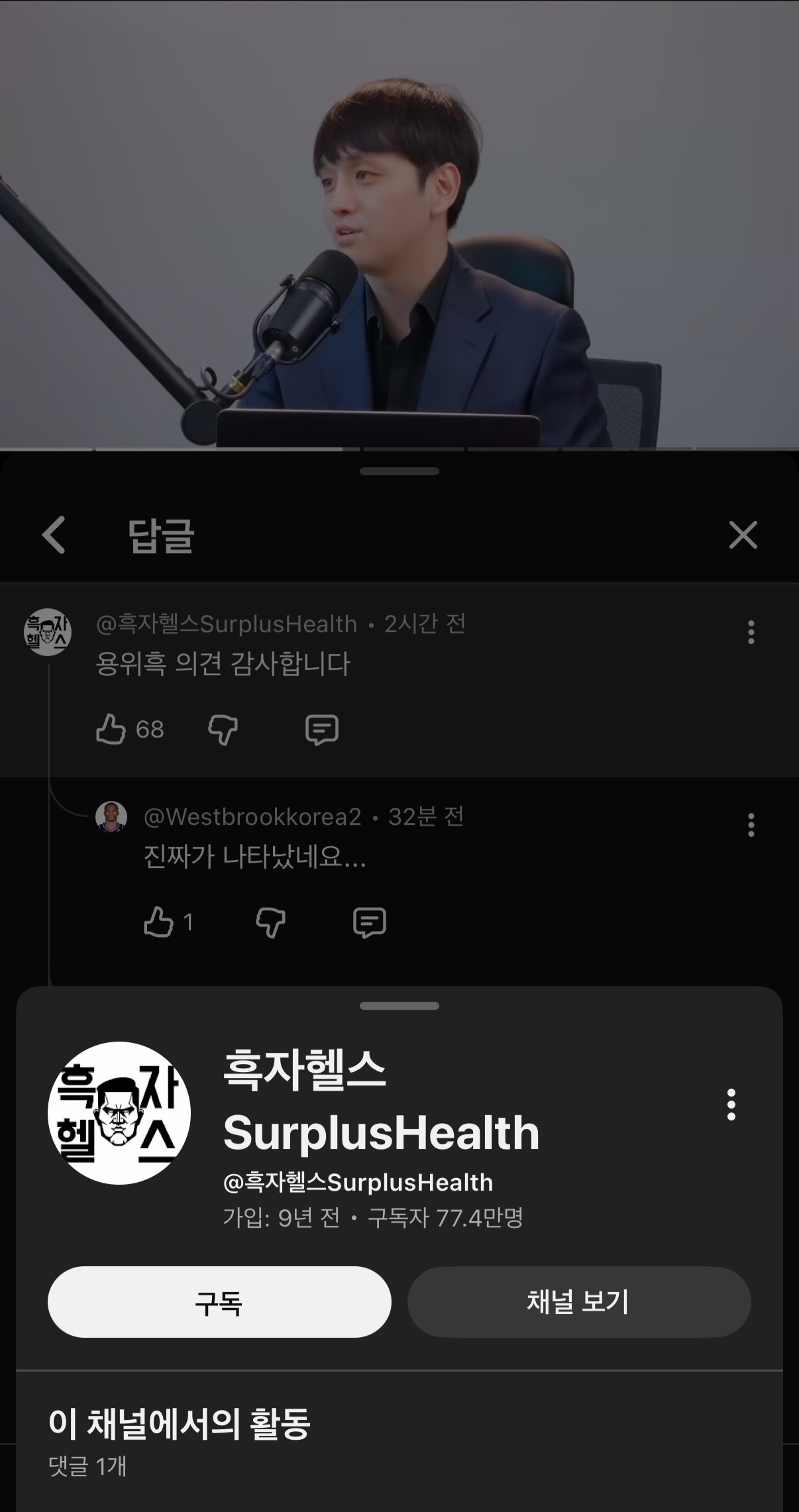Open the channel card overflow menu
The height and width of the screenshot is (1512, 799).
(x=731, y=1105)
